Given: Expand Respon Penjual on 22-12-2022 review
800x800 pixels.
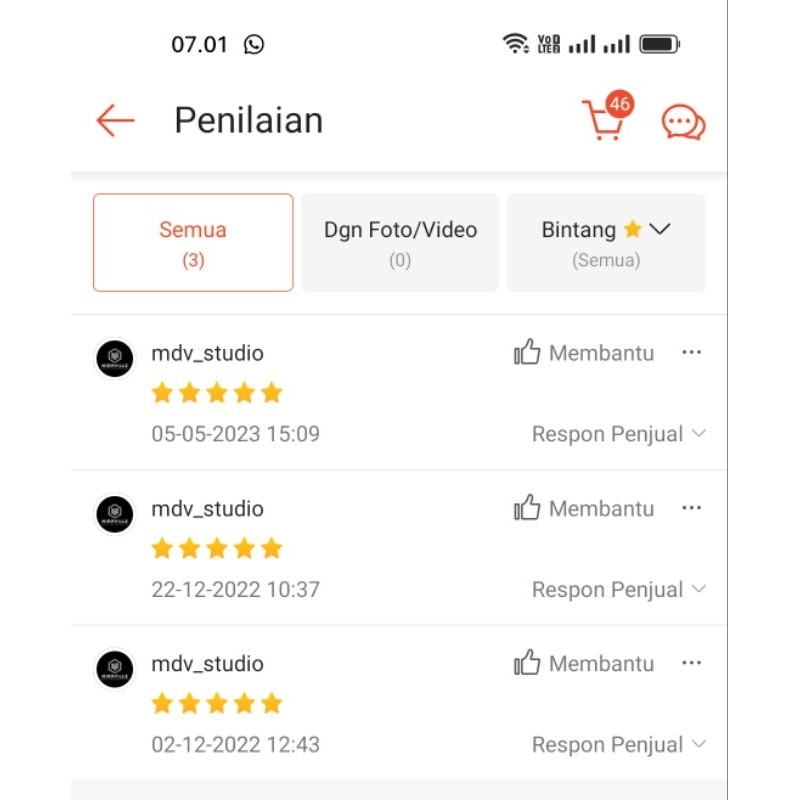Looking at the screenshot, I should click(618, 590).
